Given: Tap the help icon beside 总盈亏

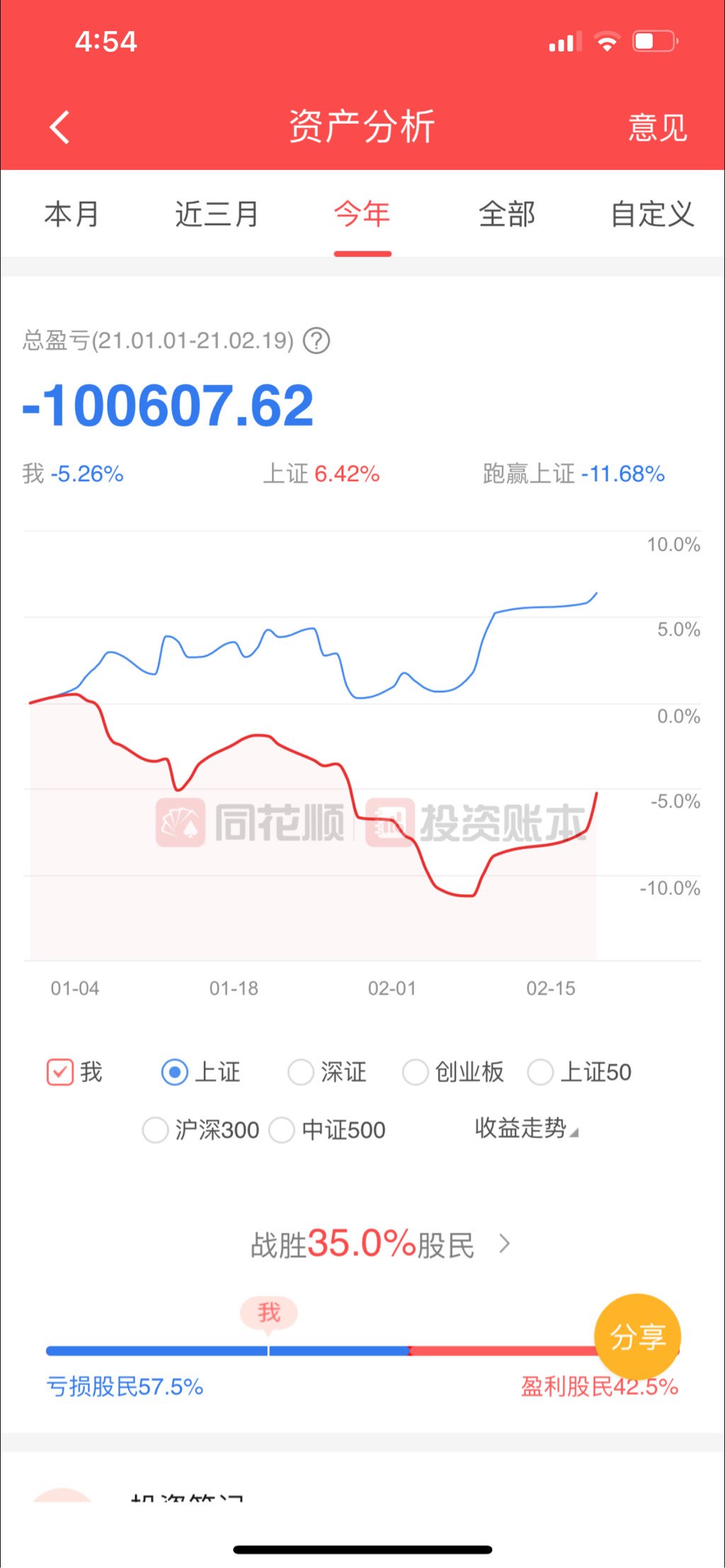Looking at the screenshot, I should tap(316, 341).
